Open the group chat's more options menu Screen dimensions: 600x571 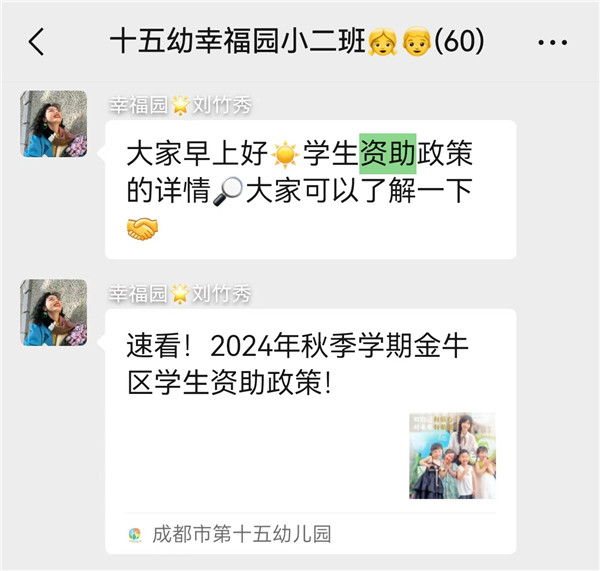pyautogui.click(x=552, y=42)
